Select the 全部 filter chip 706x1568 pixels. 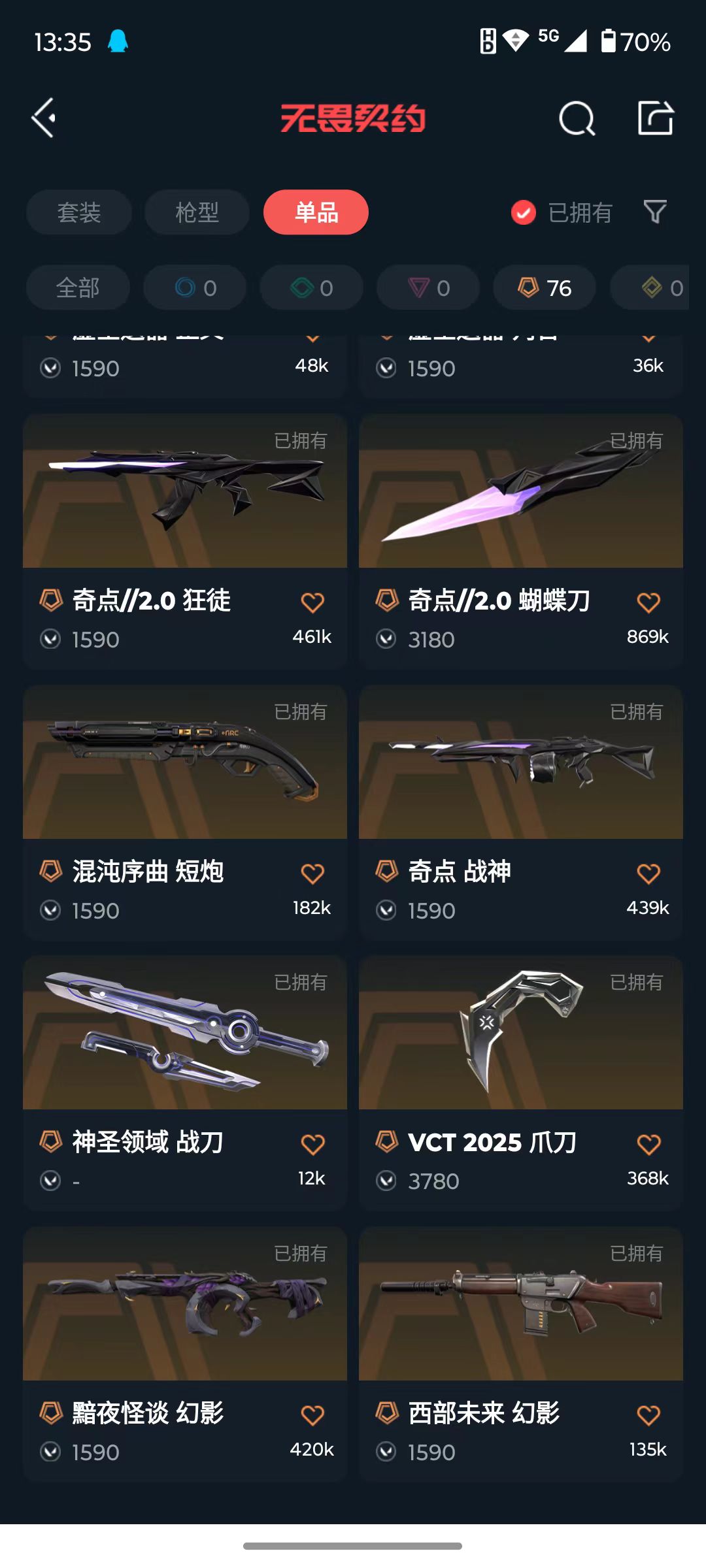(78, 287)
